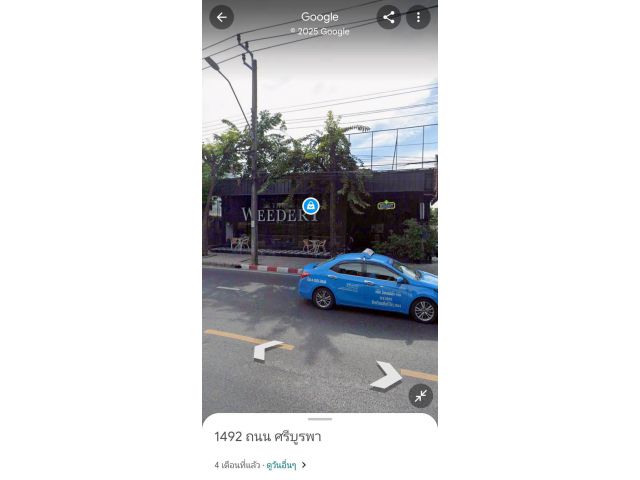640x480 pixels.
Task: Move along the street with the left arrow
Action: point(267,349)
